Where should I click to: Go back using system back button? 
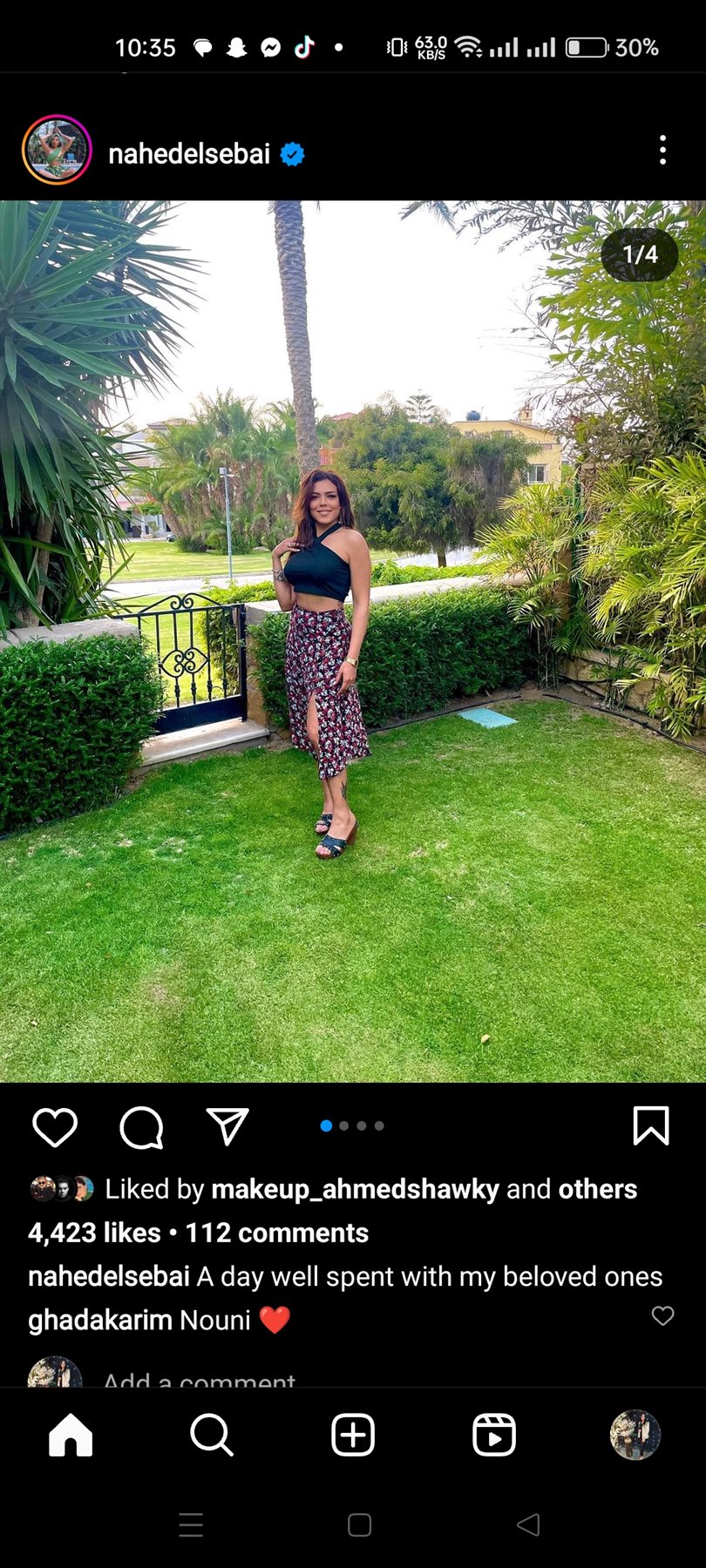528,1524
